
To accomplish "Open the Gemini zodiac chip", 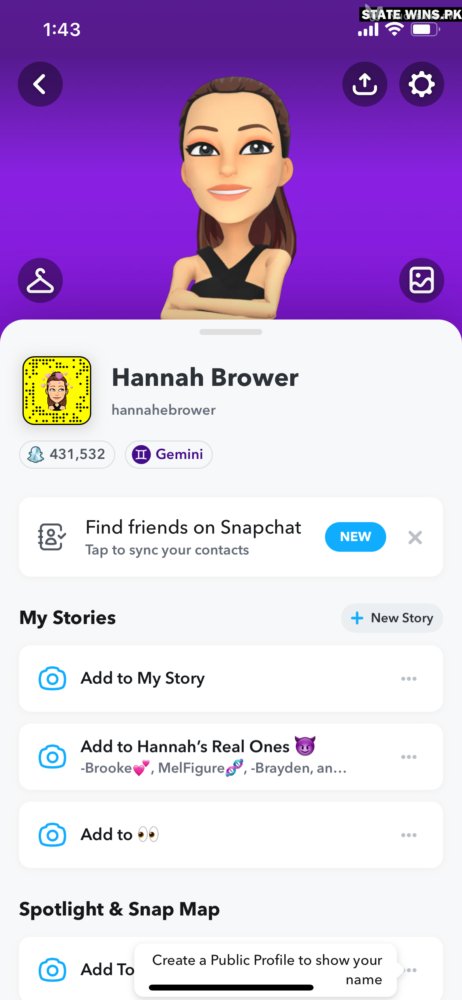I will 168,455.
